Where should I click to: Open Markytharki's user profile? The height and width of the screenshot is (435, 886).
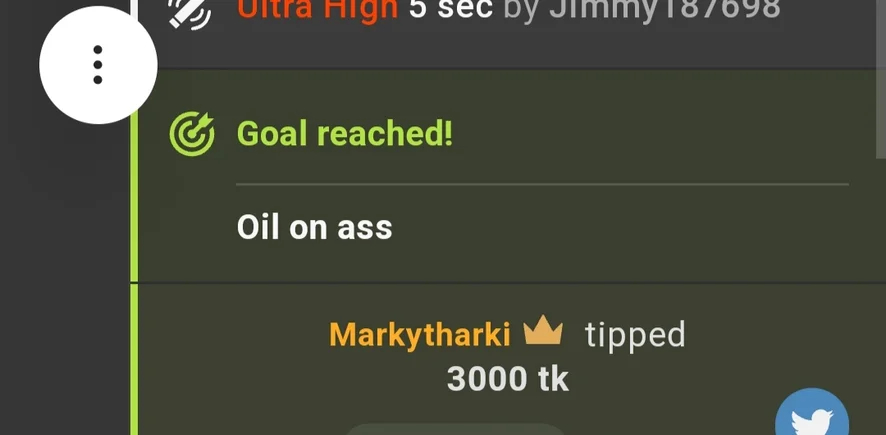pos(419,334)
